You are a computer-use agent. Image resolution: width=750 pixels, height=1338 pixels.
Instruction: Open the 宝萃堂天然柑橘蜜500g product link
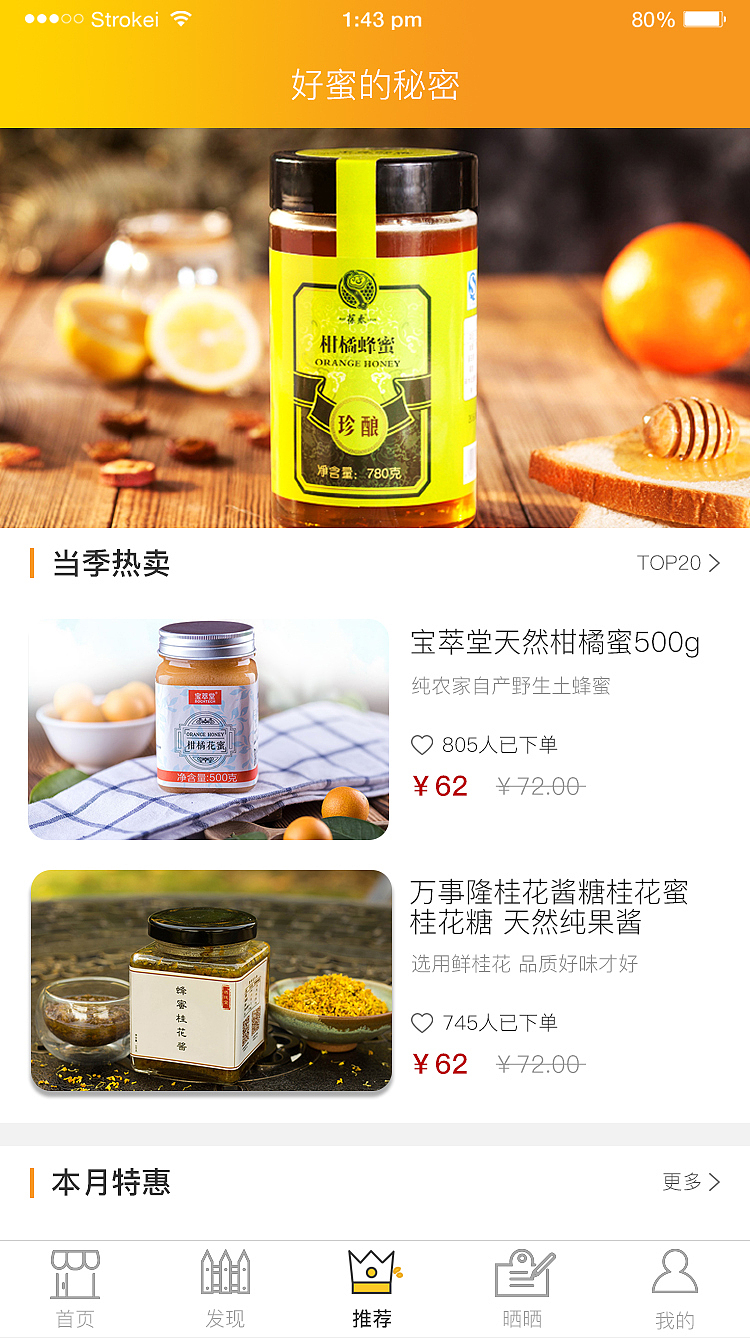coord(551,645)
